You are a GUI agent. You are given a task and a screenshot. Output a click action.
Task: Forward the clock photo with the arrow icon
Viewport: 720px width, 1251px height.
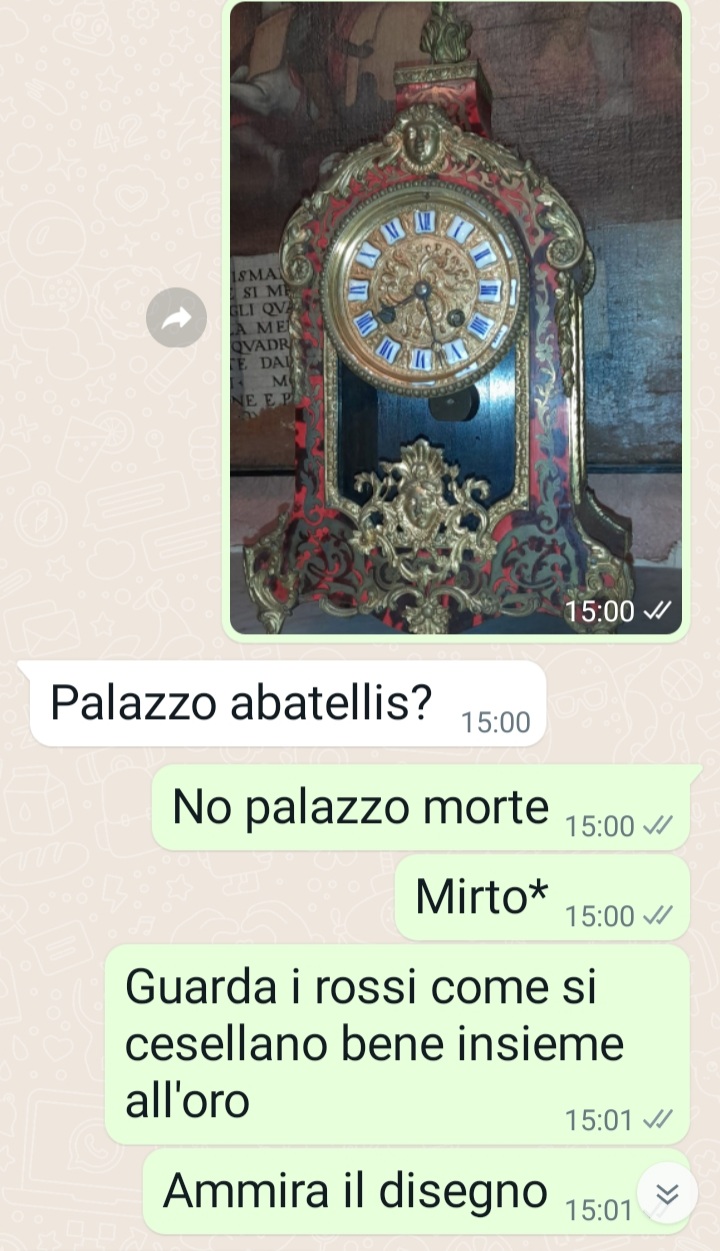point(176,318)
